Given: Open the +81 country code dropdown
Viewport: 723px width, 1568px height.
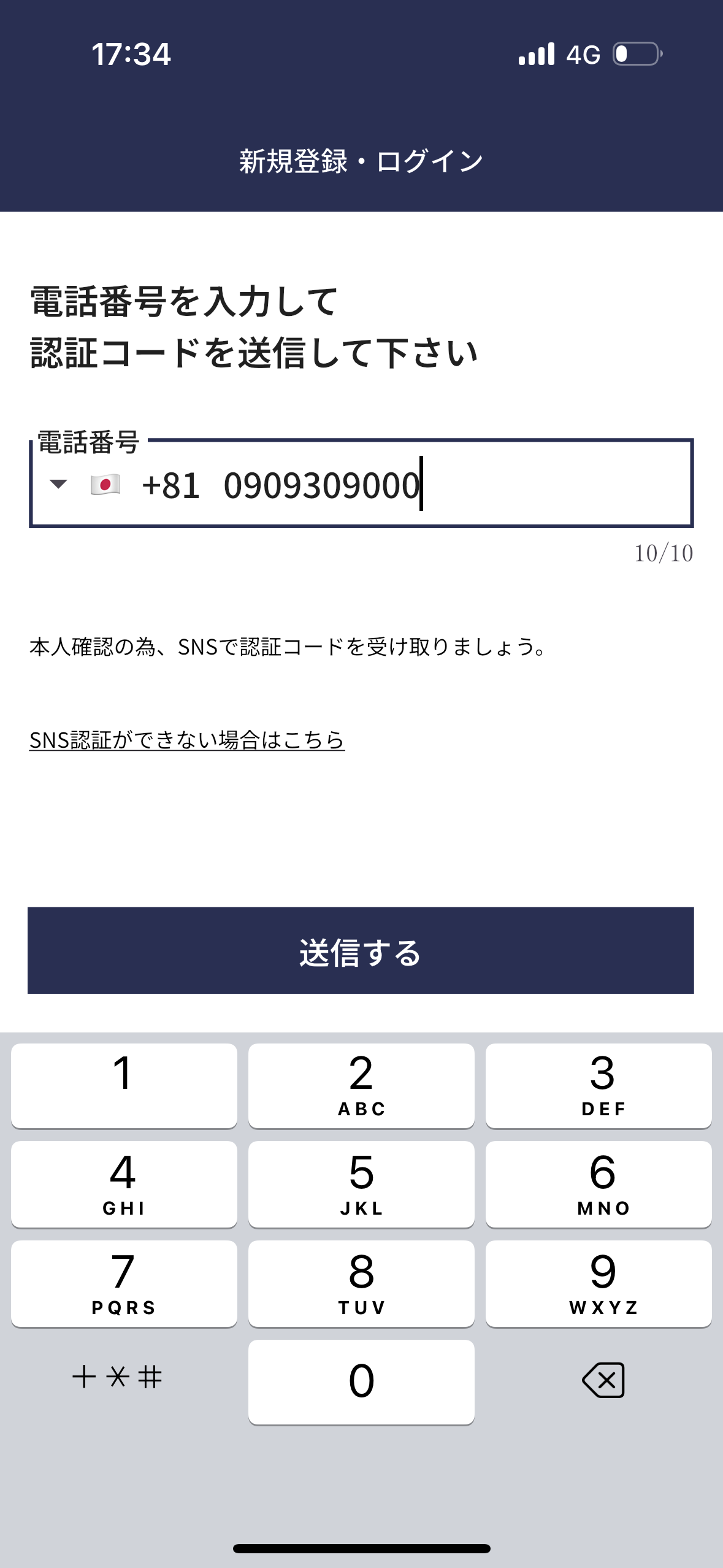Looking at the screenshot, I should [59, 484].
